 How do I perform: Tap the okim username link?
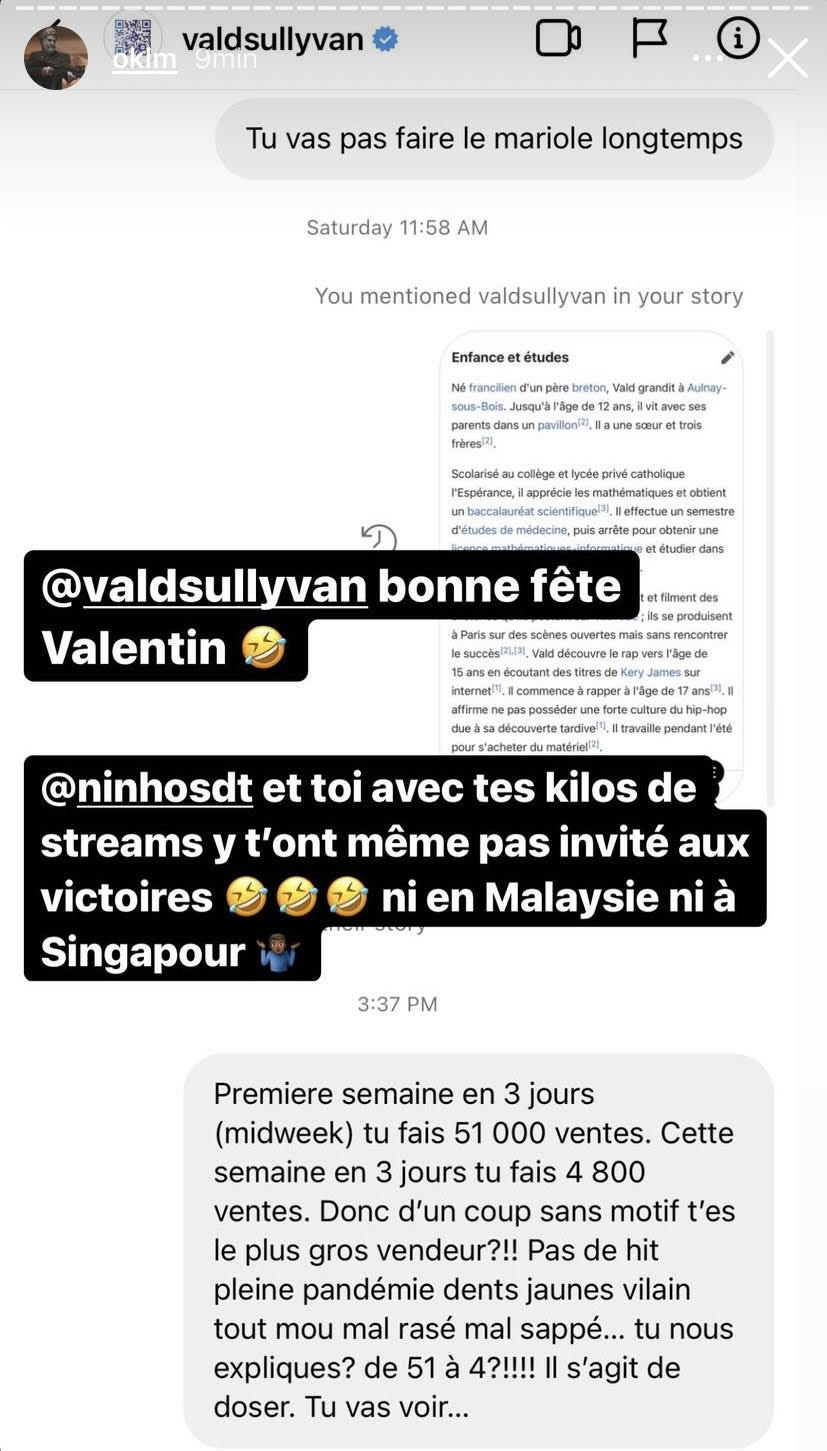coord(144,59)
